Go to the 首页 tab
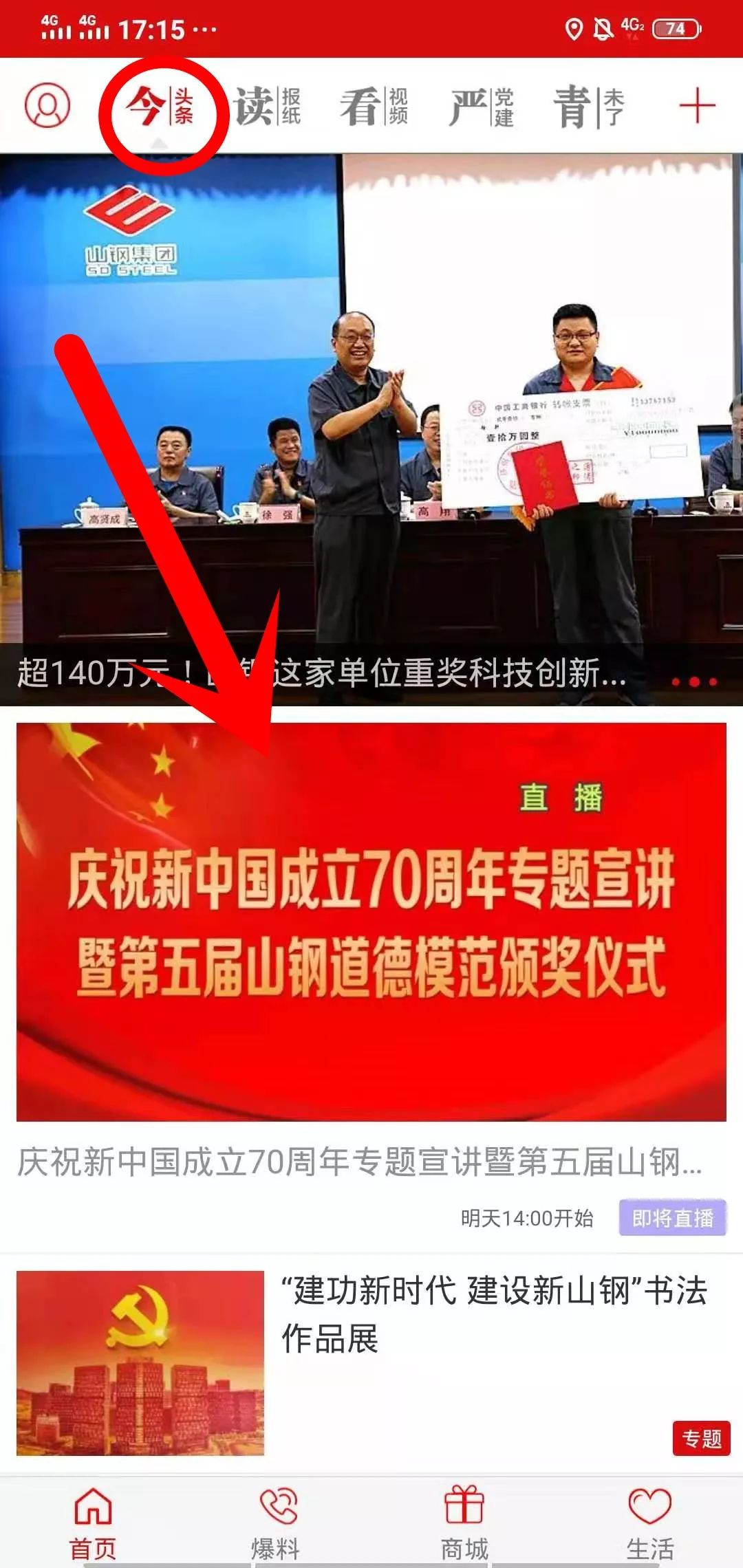This screenshot has width=743, height=1568. (x=93, y=1523)
